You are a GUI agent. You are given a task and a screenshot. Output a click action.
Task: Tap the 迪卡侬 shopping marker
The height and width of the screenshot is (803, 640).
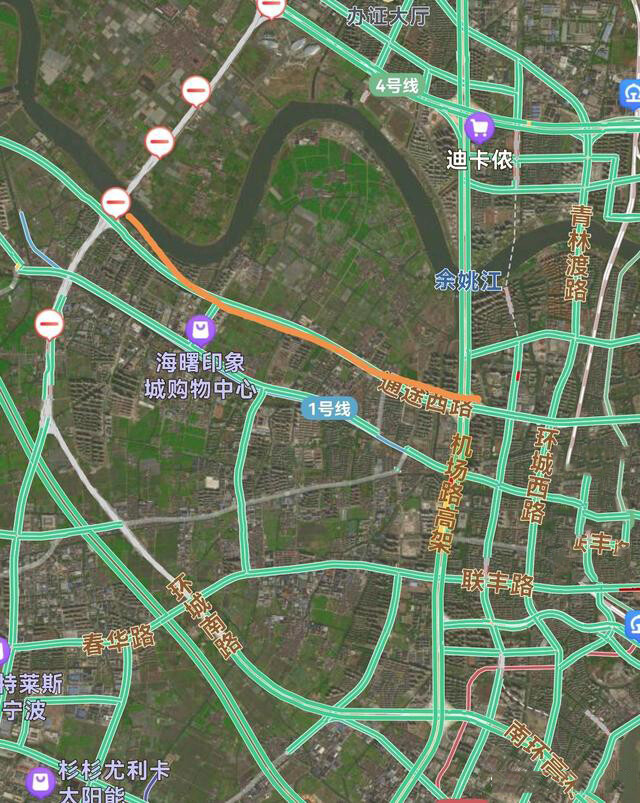(480, 127)
